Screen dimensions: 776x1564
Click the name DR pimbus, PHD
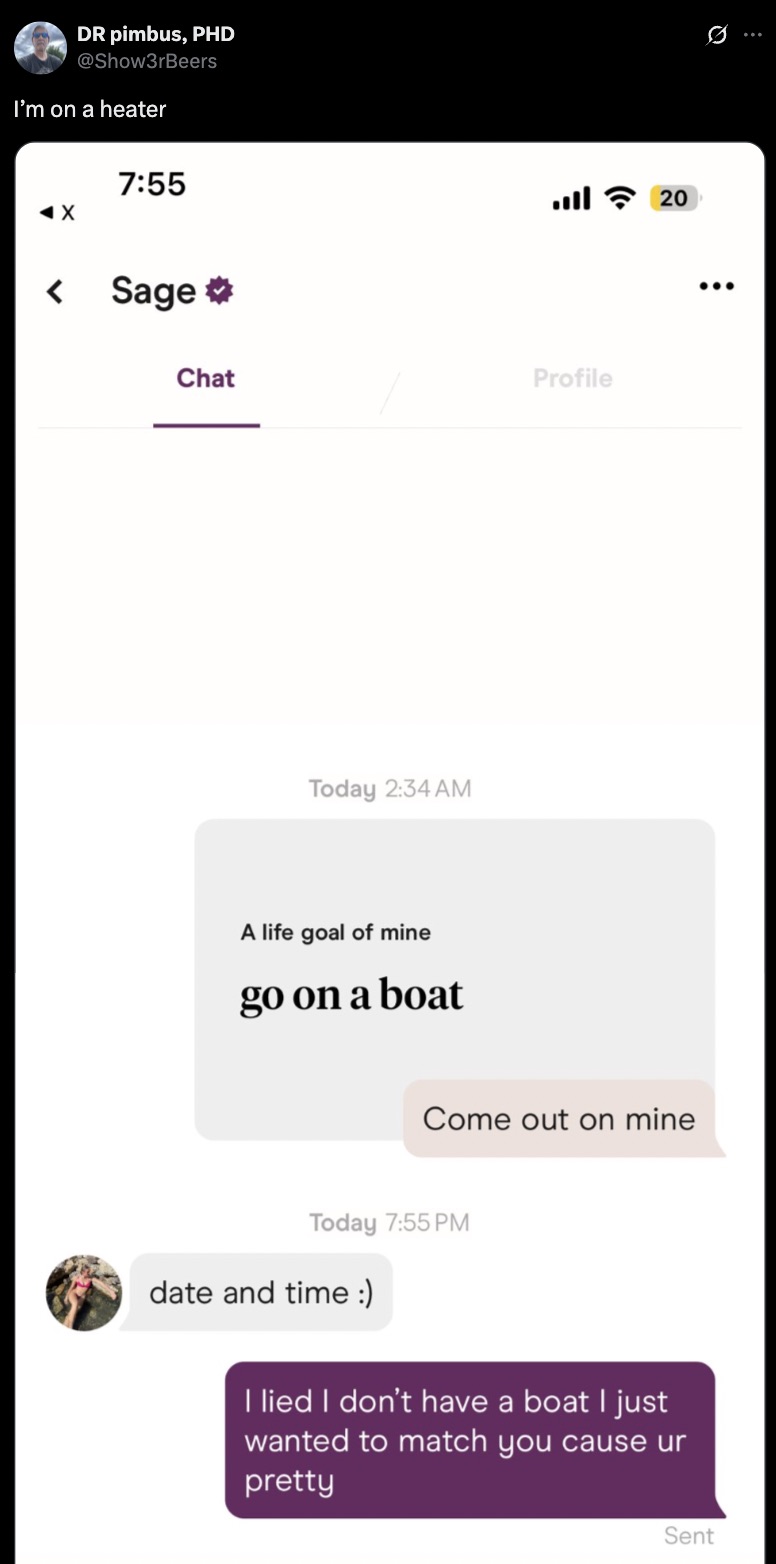coord(156,33)
